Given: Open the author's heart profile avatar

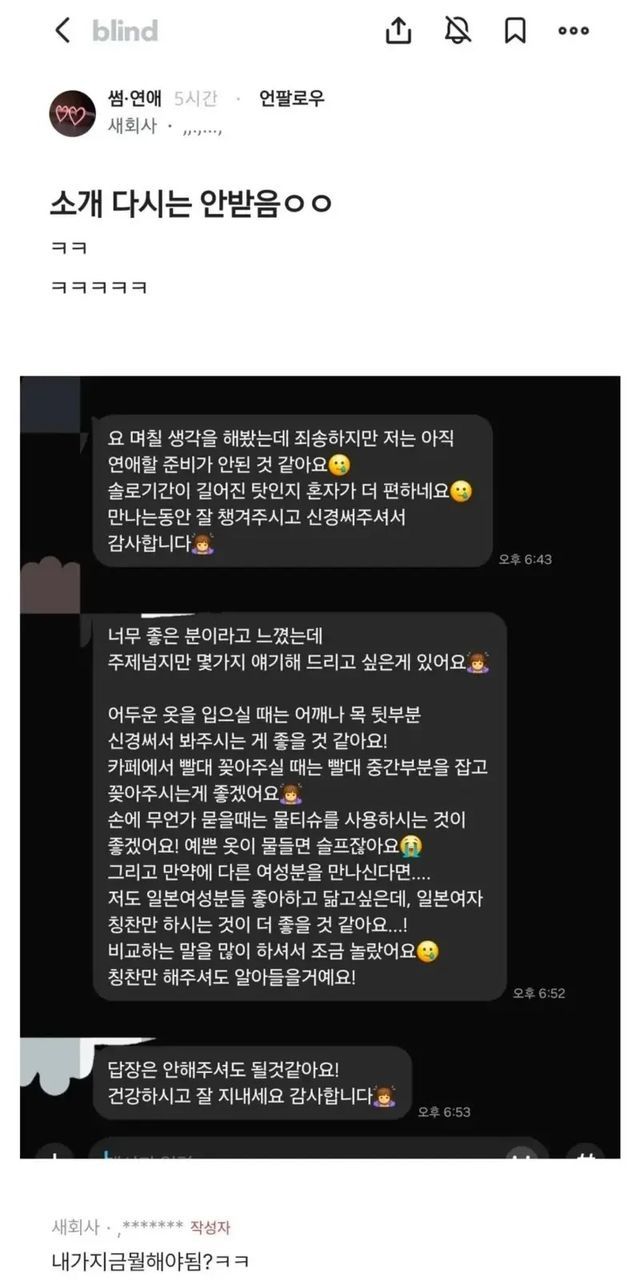Looking at the screenshot, I should click(x=73, y=113).
